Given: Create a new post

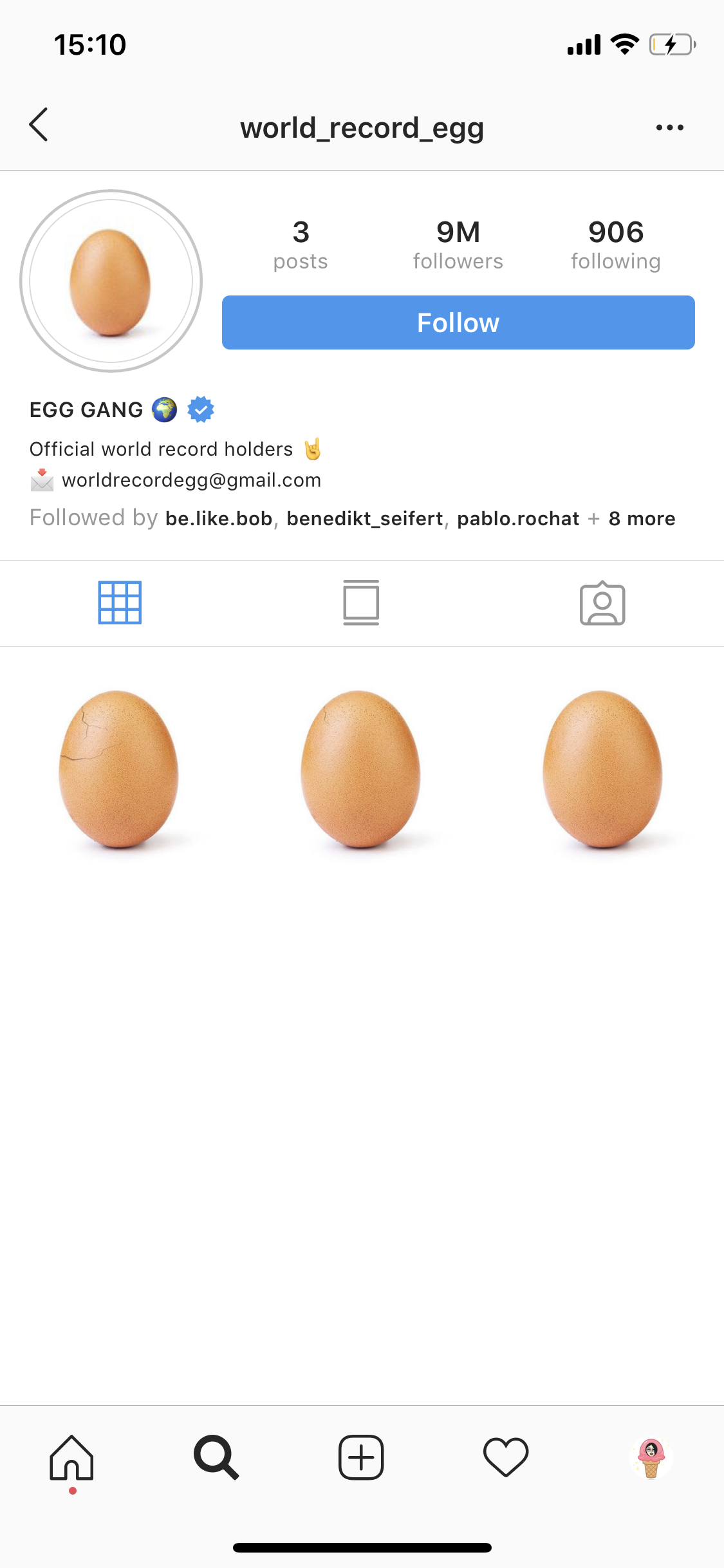Looking at the screenshot, I should click(361, 1457).
